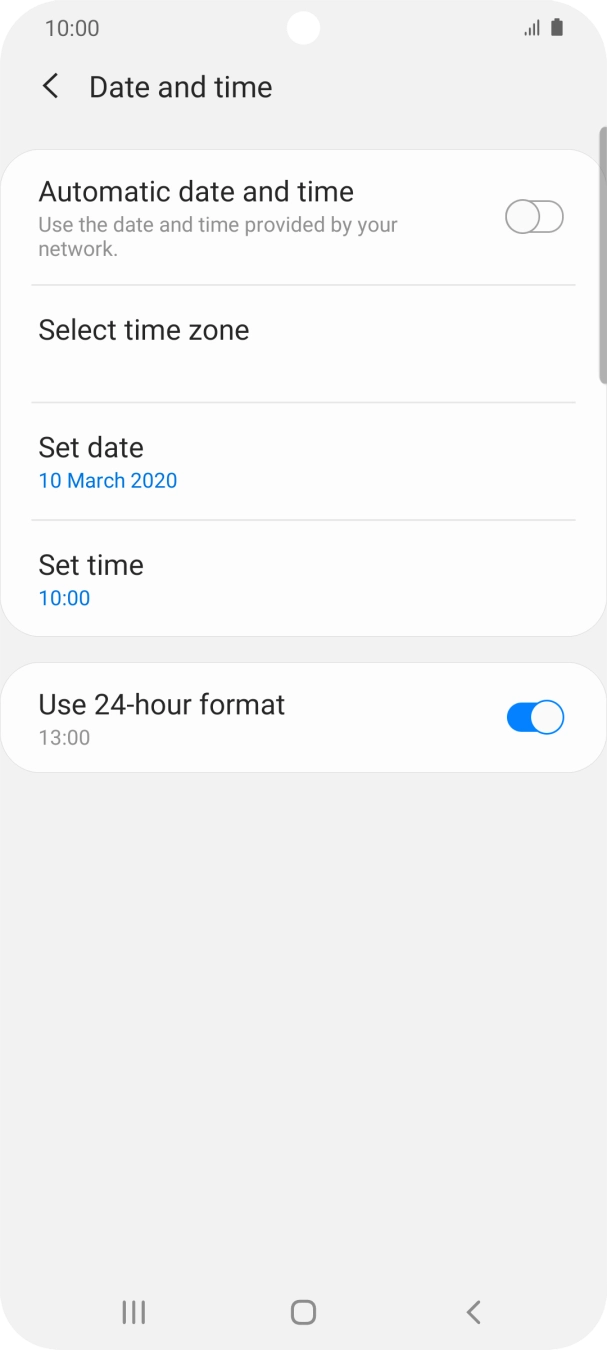The image size is (607, 1350).
Task: Tap the system home button
Action: [303, 1312]
